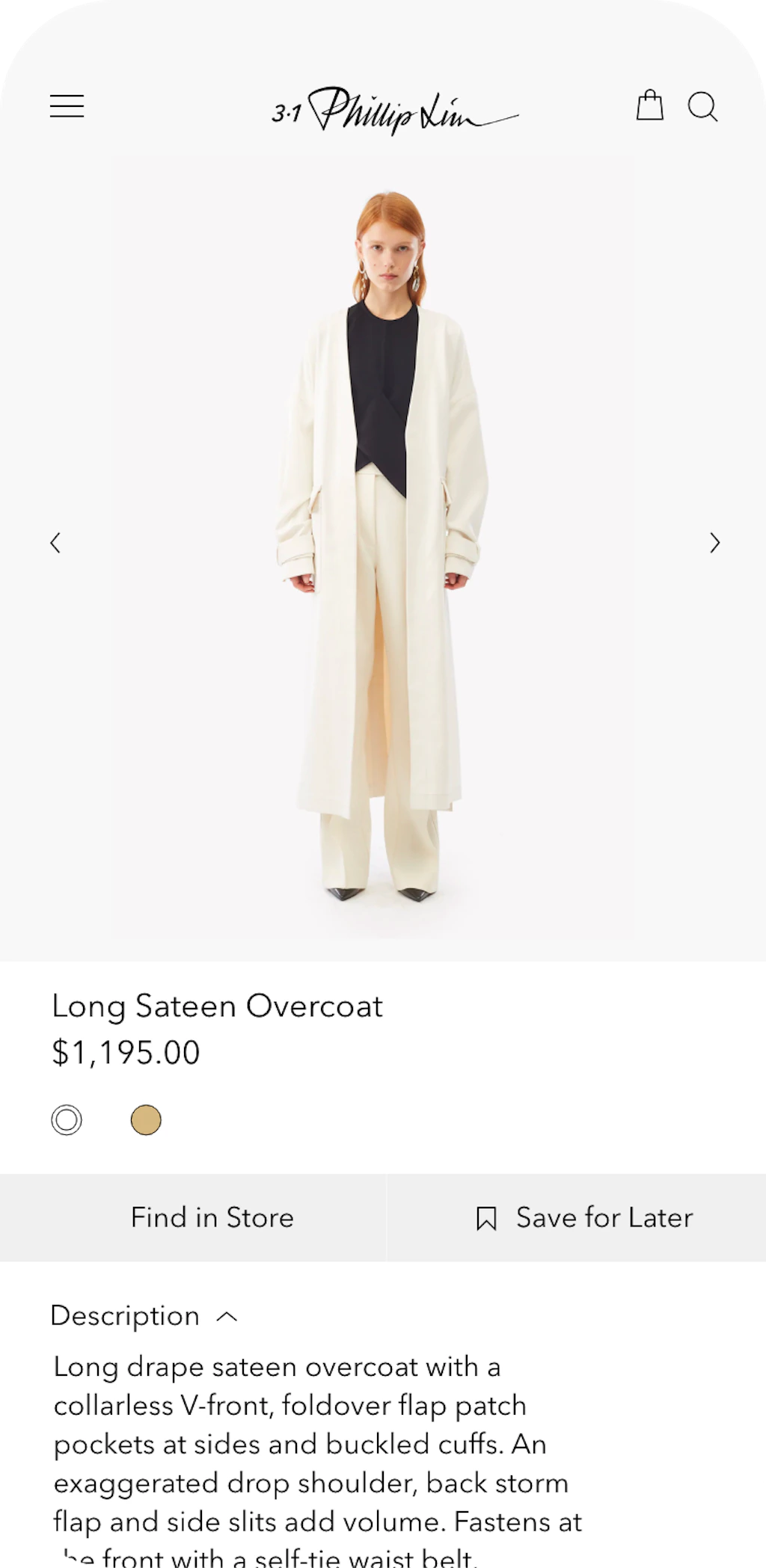Image resolution: width=766 pixels, height=1568 pixels.
Task: Go to the 3.1 Phillip Lim home page
Action: [x=394, y=110]
